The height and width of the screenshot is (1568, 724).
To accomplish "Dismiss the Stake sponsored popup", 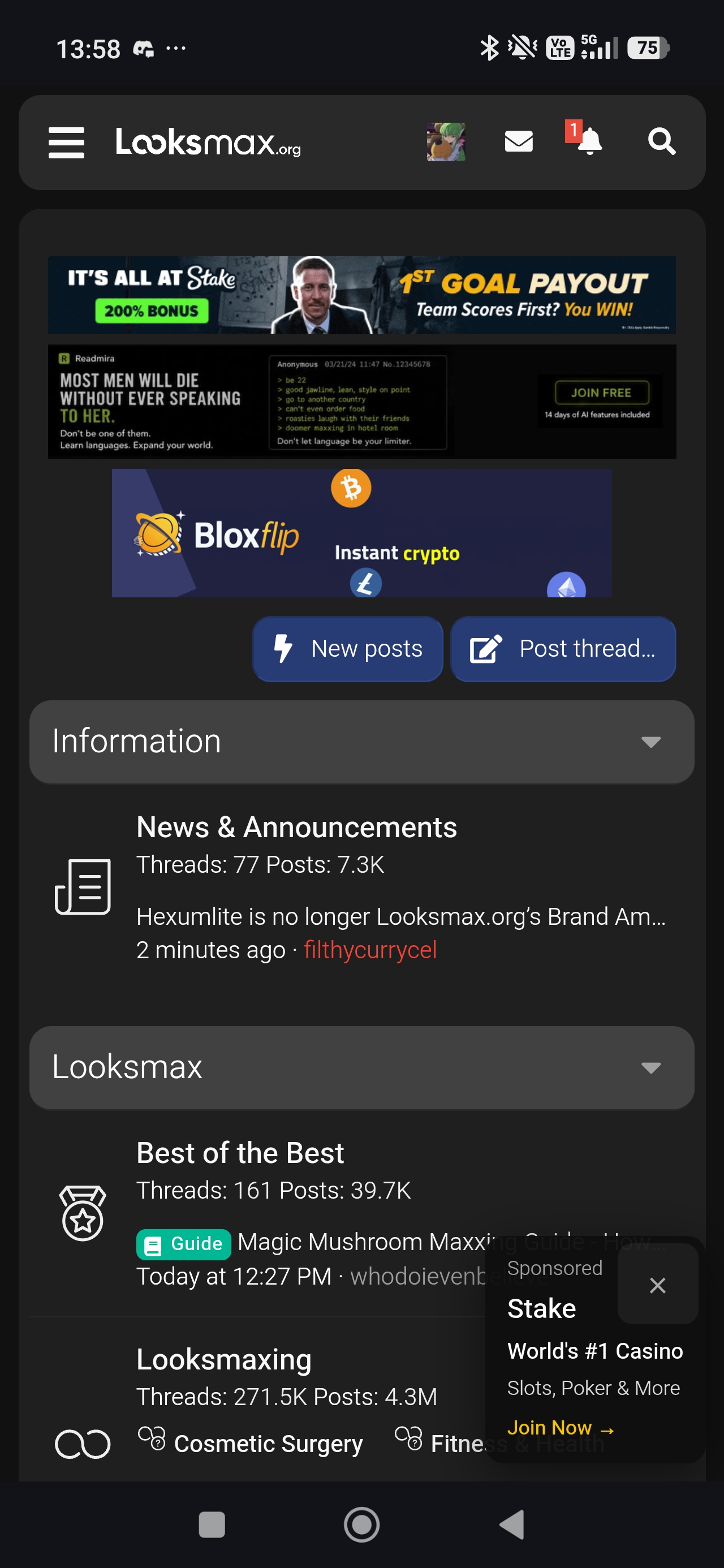I will (658, 1285).
